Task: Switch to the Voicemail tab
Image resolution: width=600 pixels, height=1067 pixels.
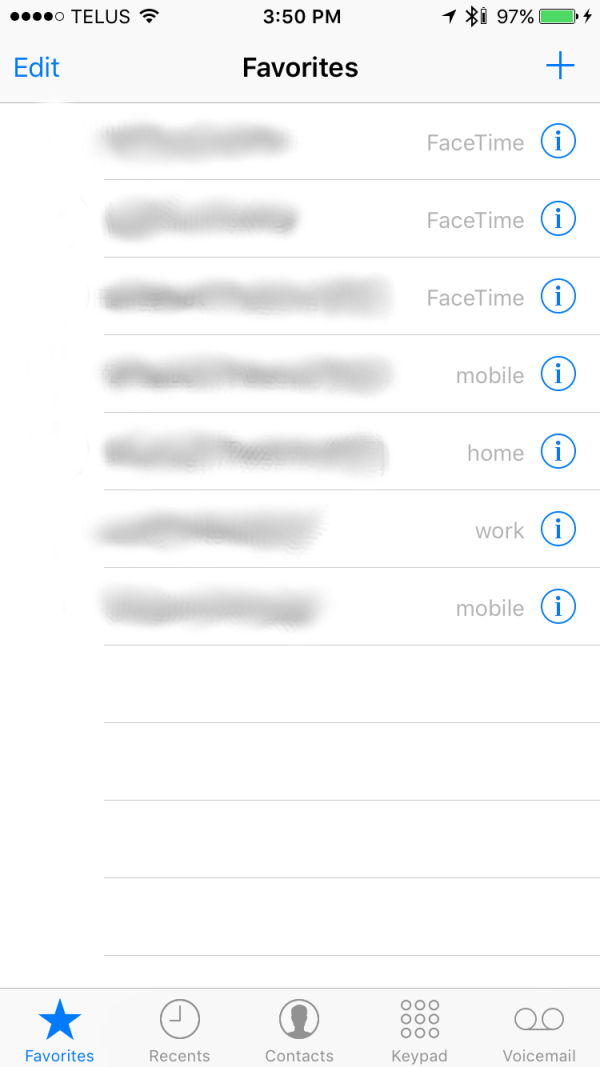Action: pyautogui.click(x=539, y=1030)
